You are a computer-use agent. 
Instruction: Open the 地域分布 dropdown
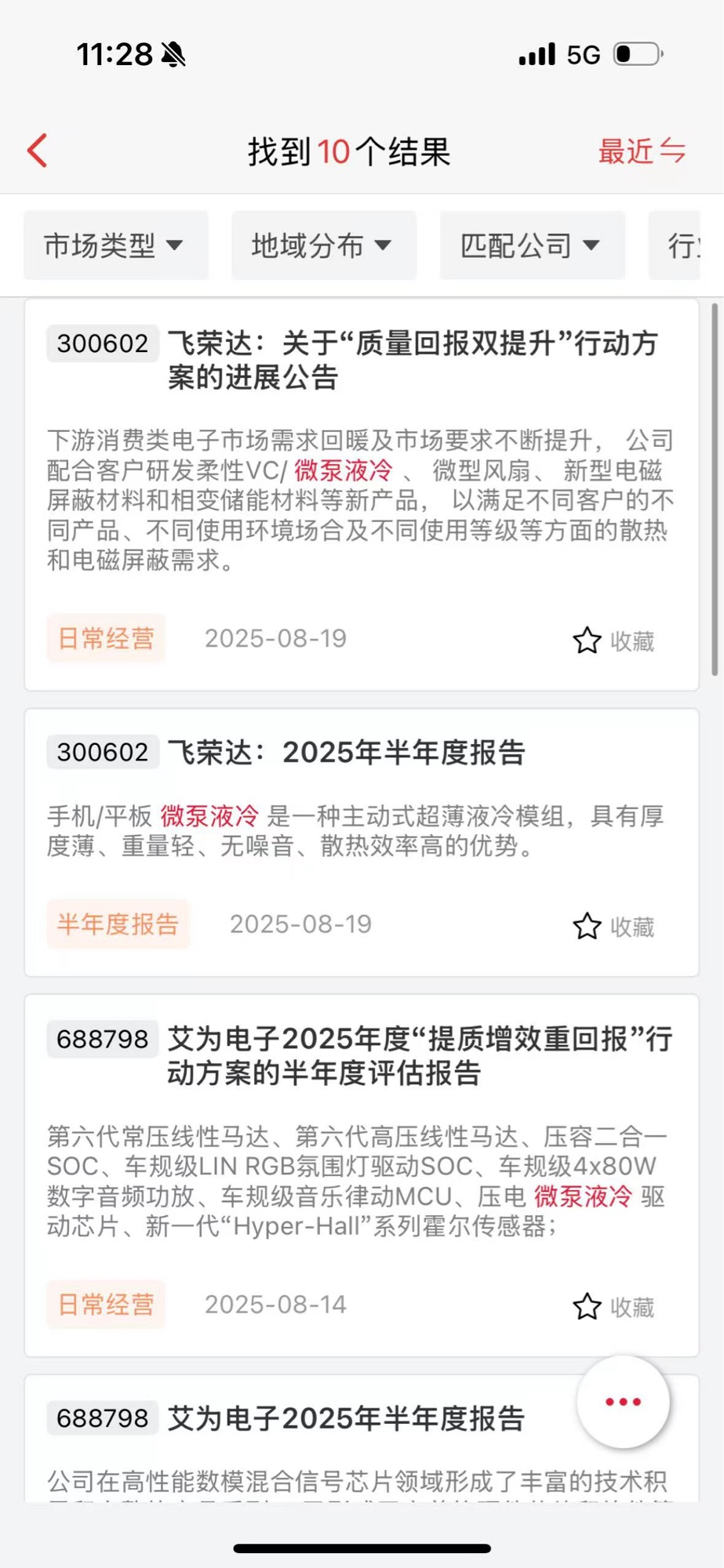click(322, 245)
